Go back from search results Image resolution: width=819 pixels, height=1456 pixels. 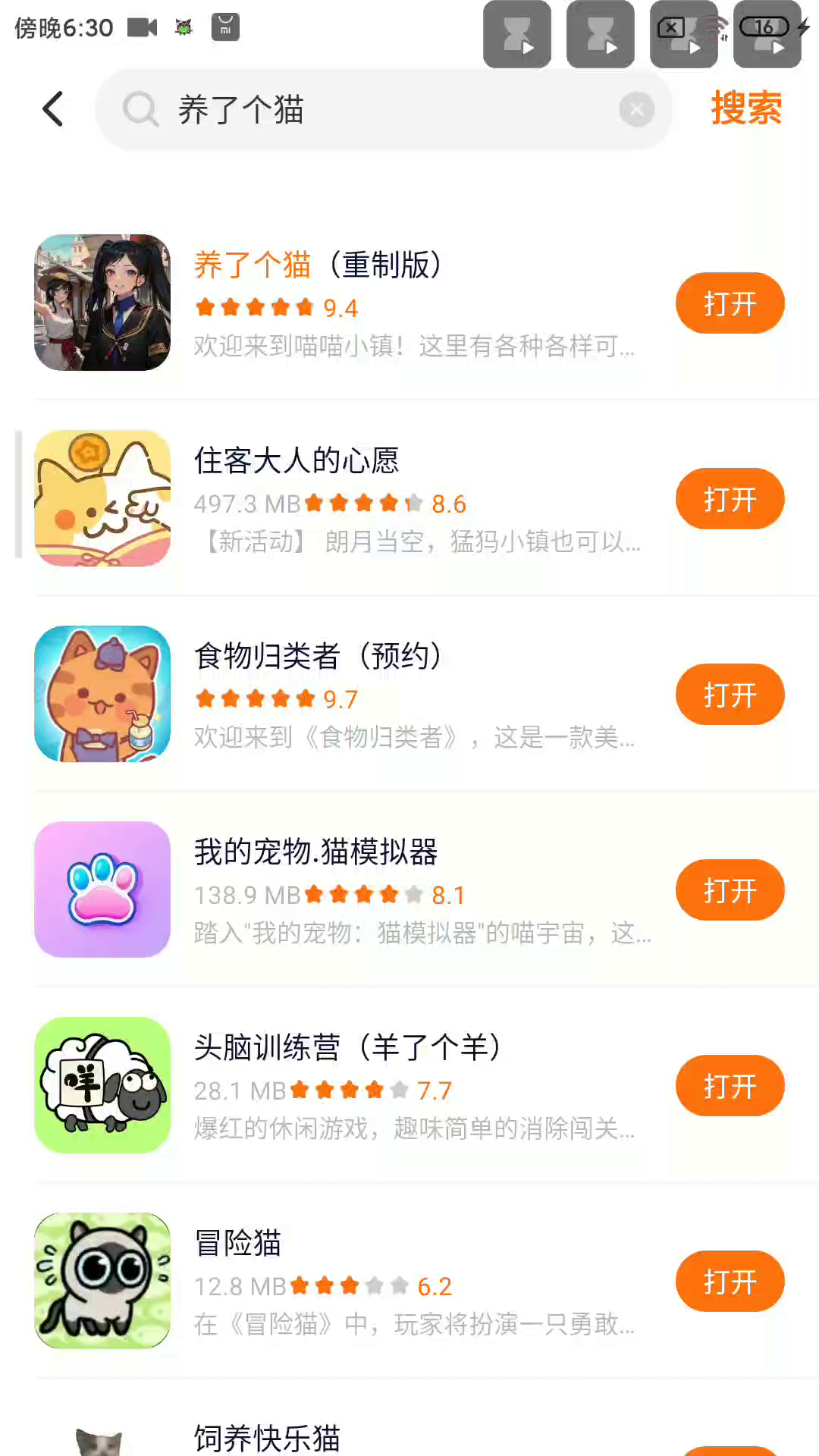tap(53, 109)
